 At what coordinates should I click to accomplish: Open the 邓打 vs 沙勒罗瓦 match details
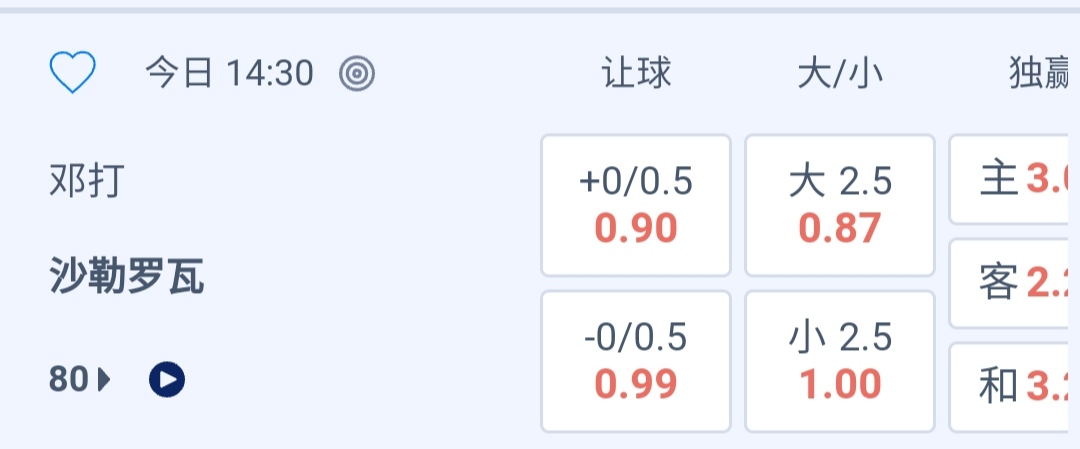coord(127,230)
